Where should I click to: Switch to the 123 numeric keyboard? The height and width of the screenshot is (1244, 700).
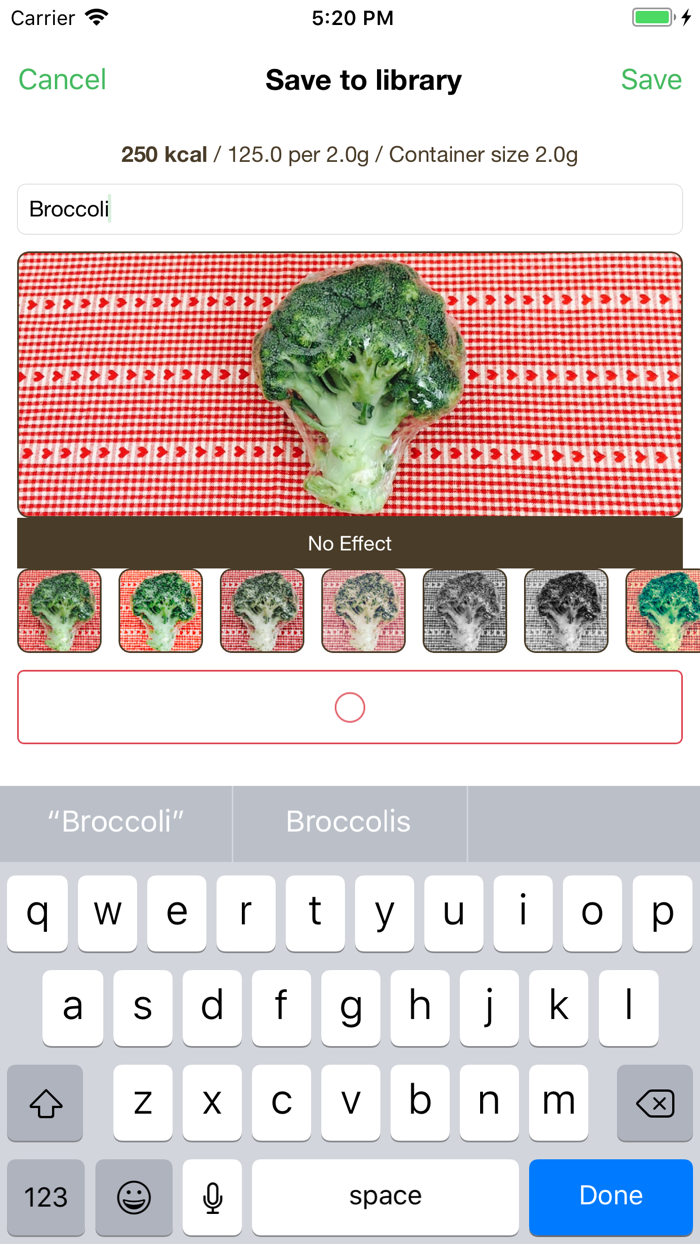45,1196
